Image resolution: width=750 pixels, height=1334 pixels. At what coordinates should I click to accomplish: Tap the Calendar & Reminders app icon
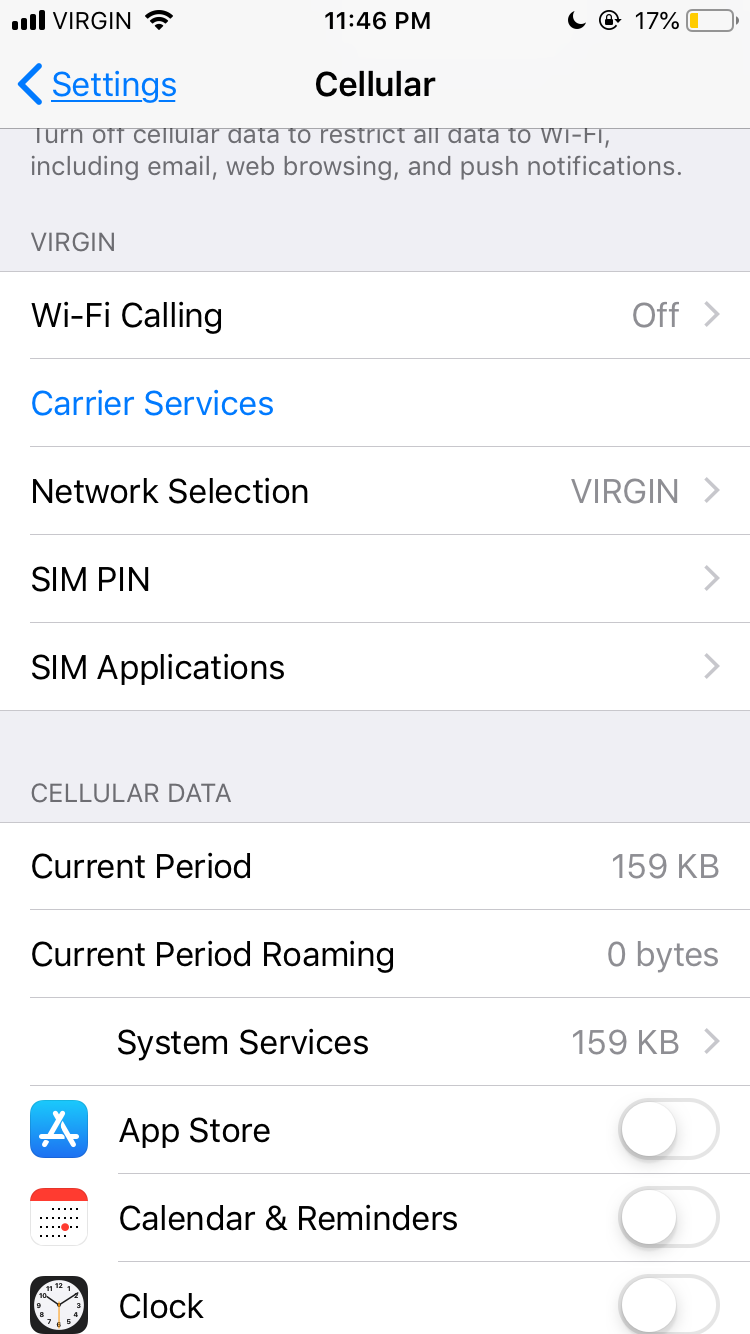coord(58,1217)
